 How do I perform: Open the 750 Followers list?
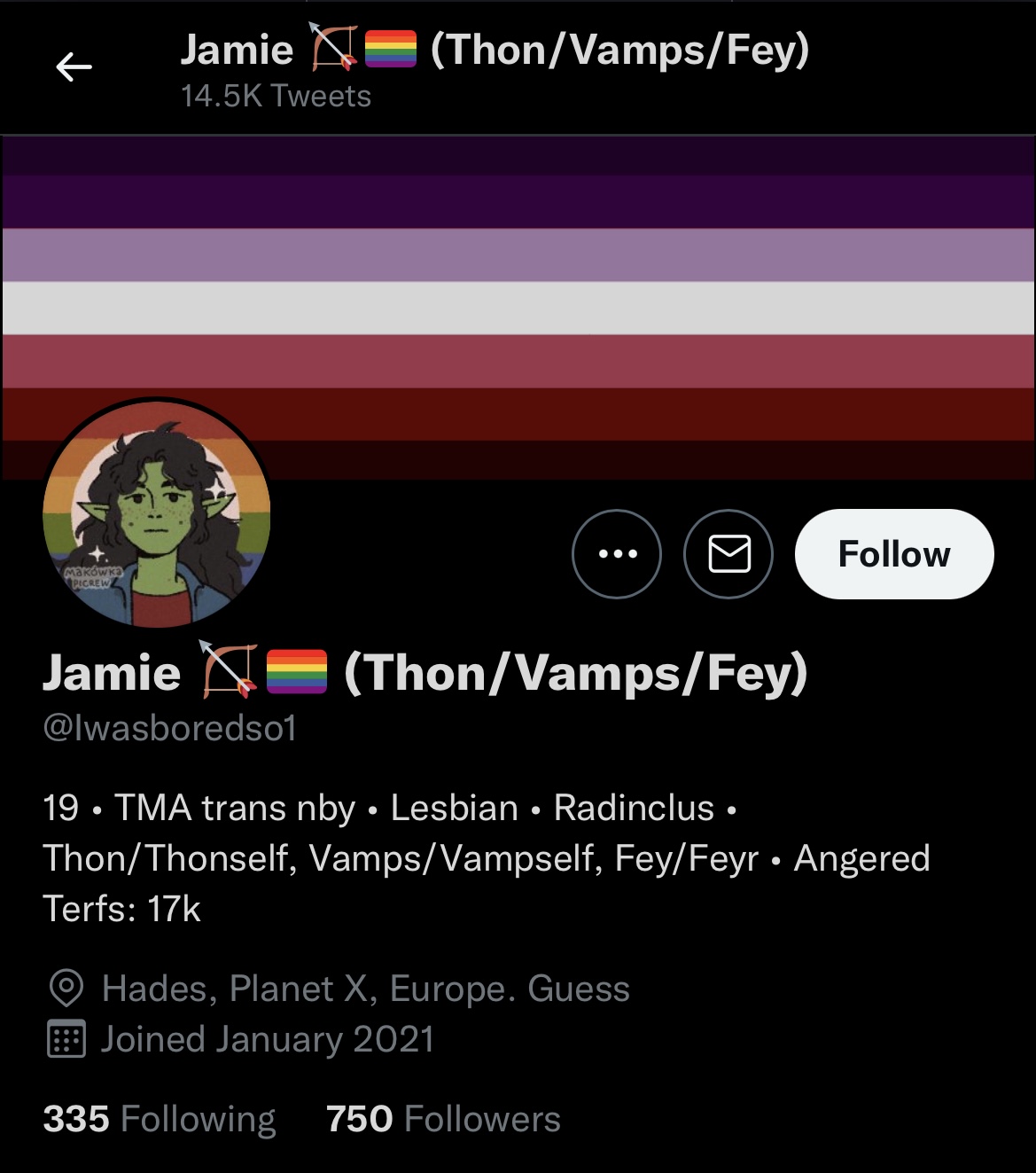(443, 1119)
